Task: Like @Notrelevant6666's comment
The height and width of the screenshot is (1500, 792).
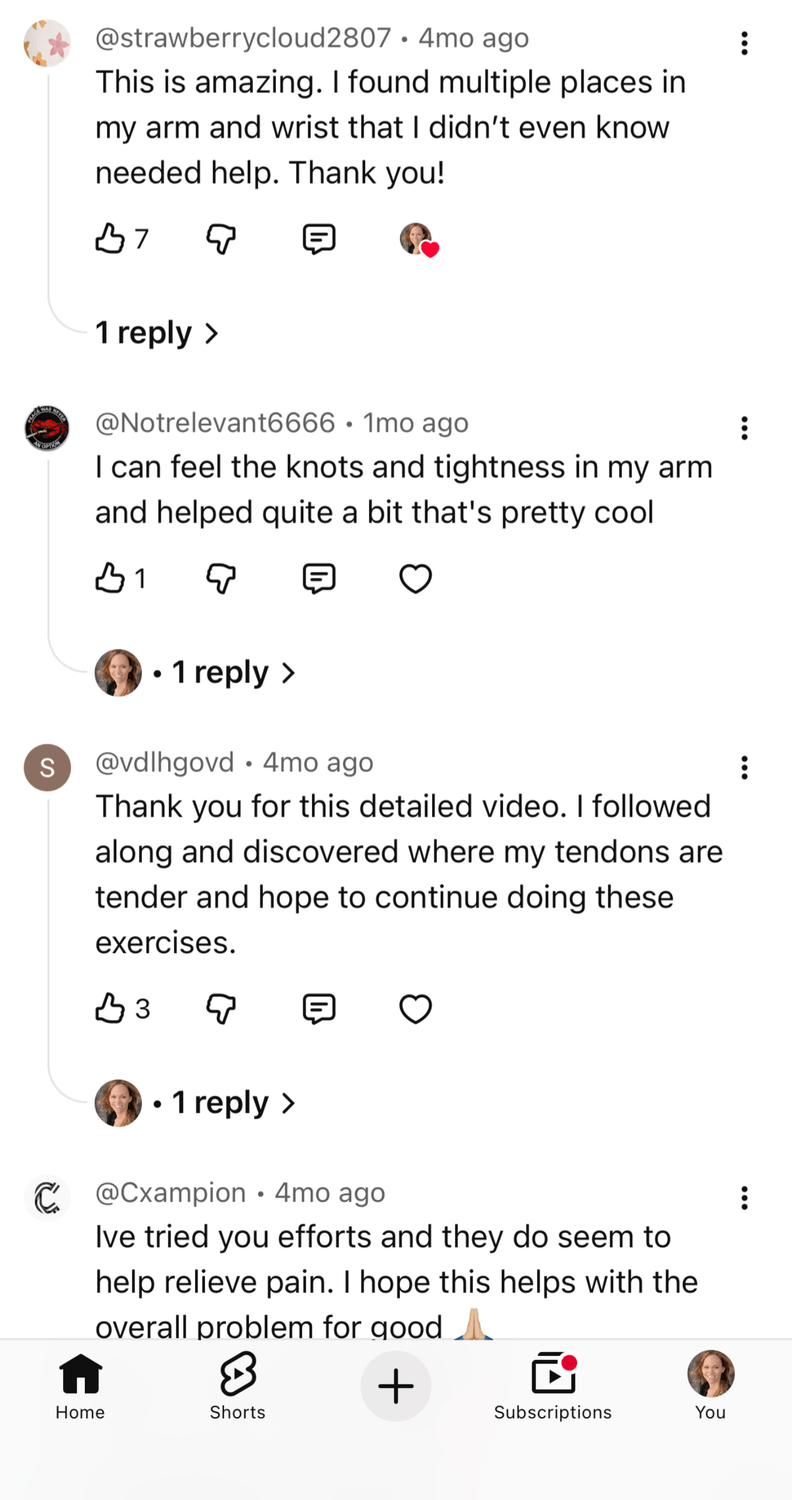Action: click(110, 578)
